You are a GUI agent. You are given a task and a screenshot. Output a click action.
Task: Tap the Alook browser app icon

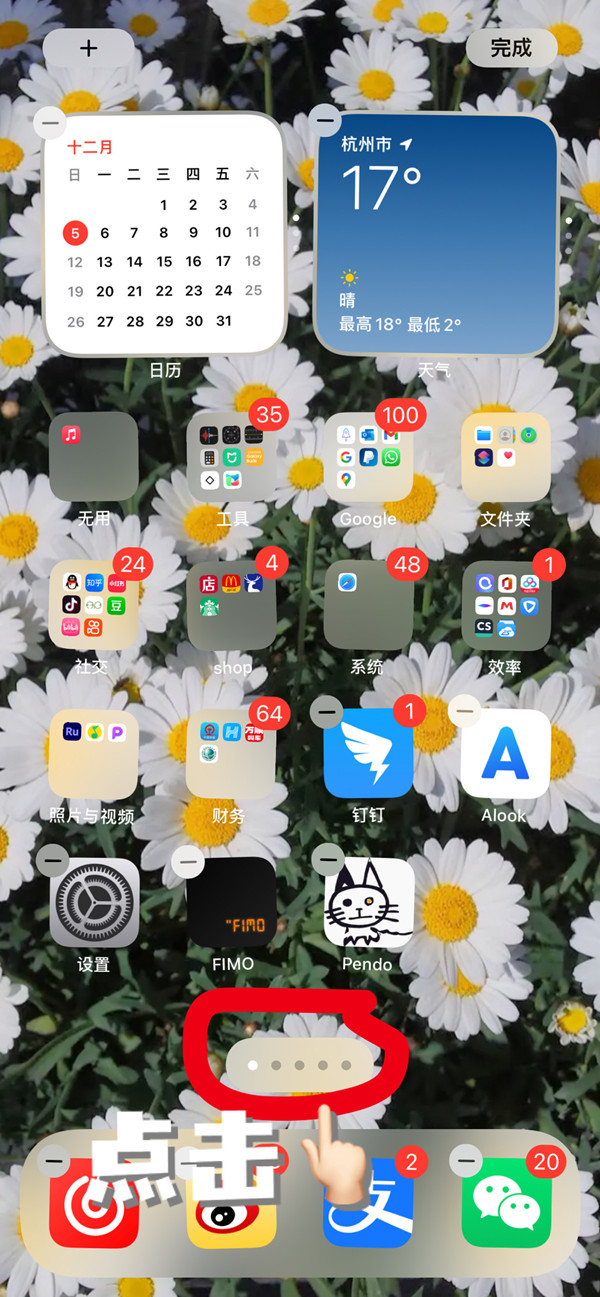tap(505, 754)
